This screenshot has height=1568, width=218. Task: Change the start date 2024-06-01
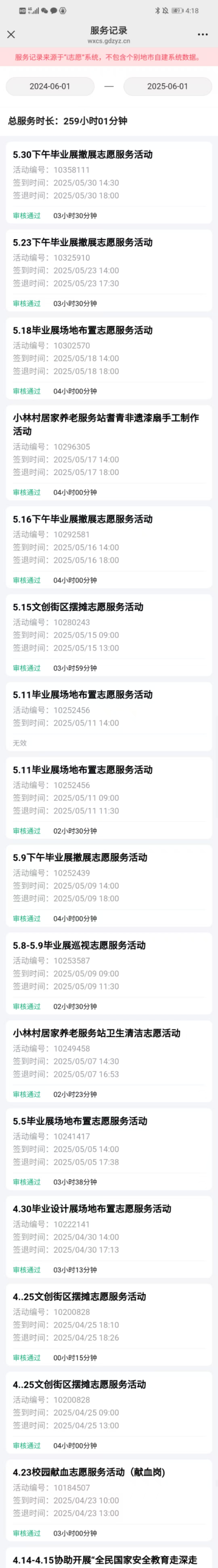[50, 86]
